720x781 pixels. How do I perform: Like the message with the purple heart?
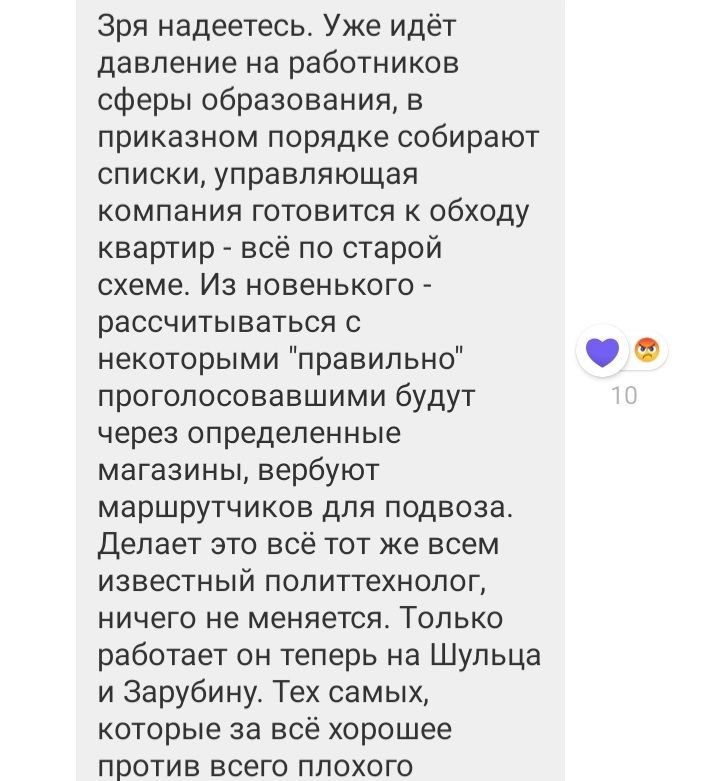click(602, 352)
